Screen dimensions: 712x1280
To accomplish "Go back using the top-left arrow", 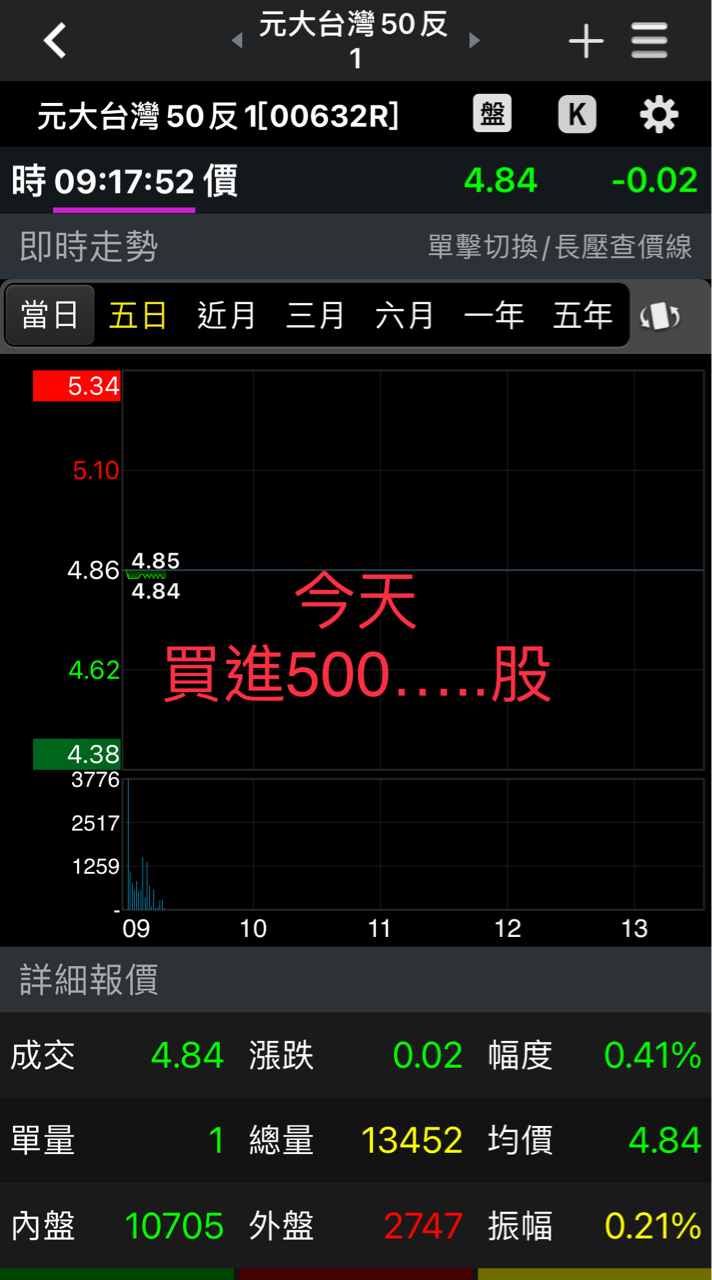I will [x=55, y=40].
